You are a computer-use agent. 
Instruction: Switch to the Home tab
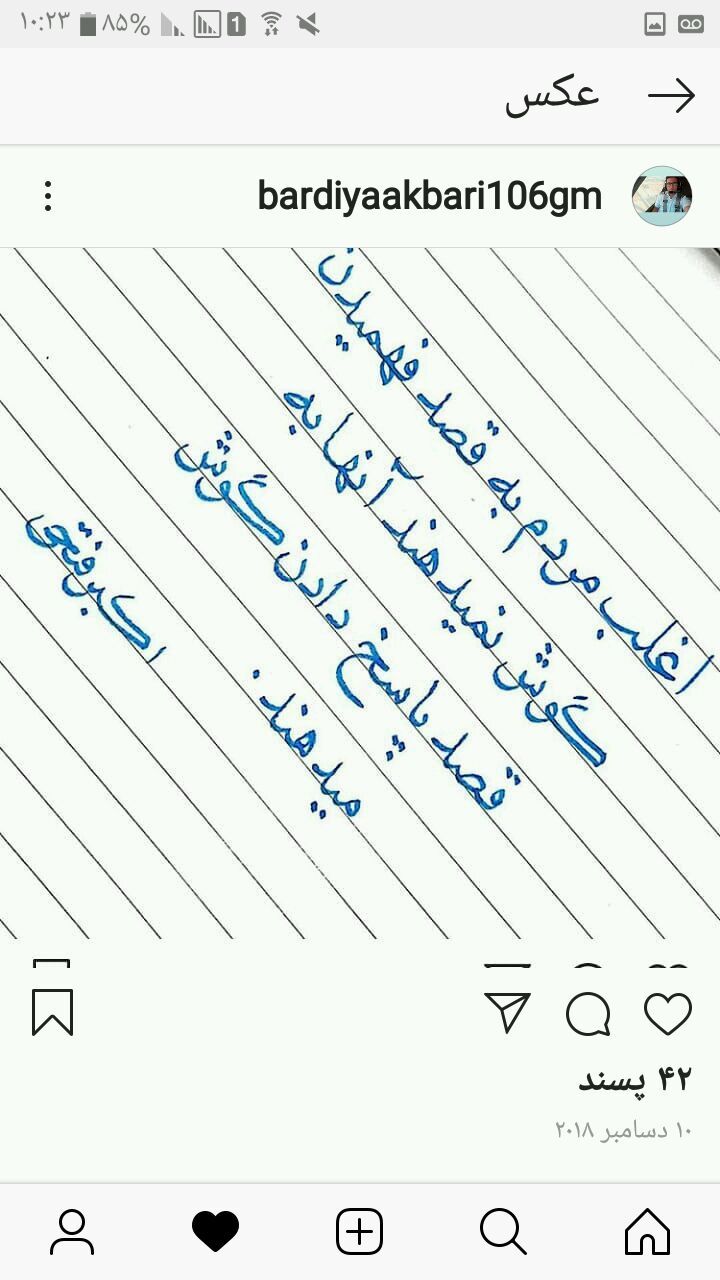[x=647, y=1231]
